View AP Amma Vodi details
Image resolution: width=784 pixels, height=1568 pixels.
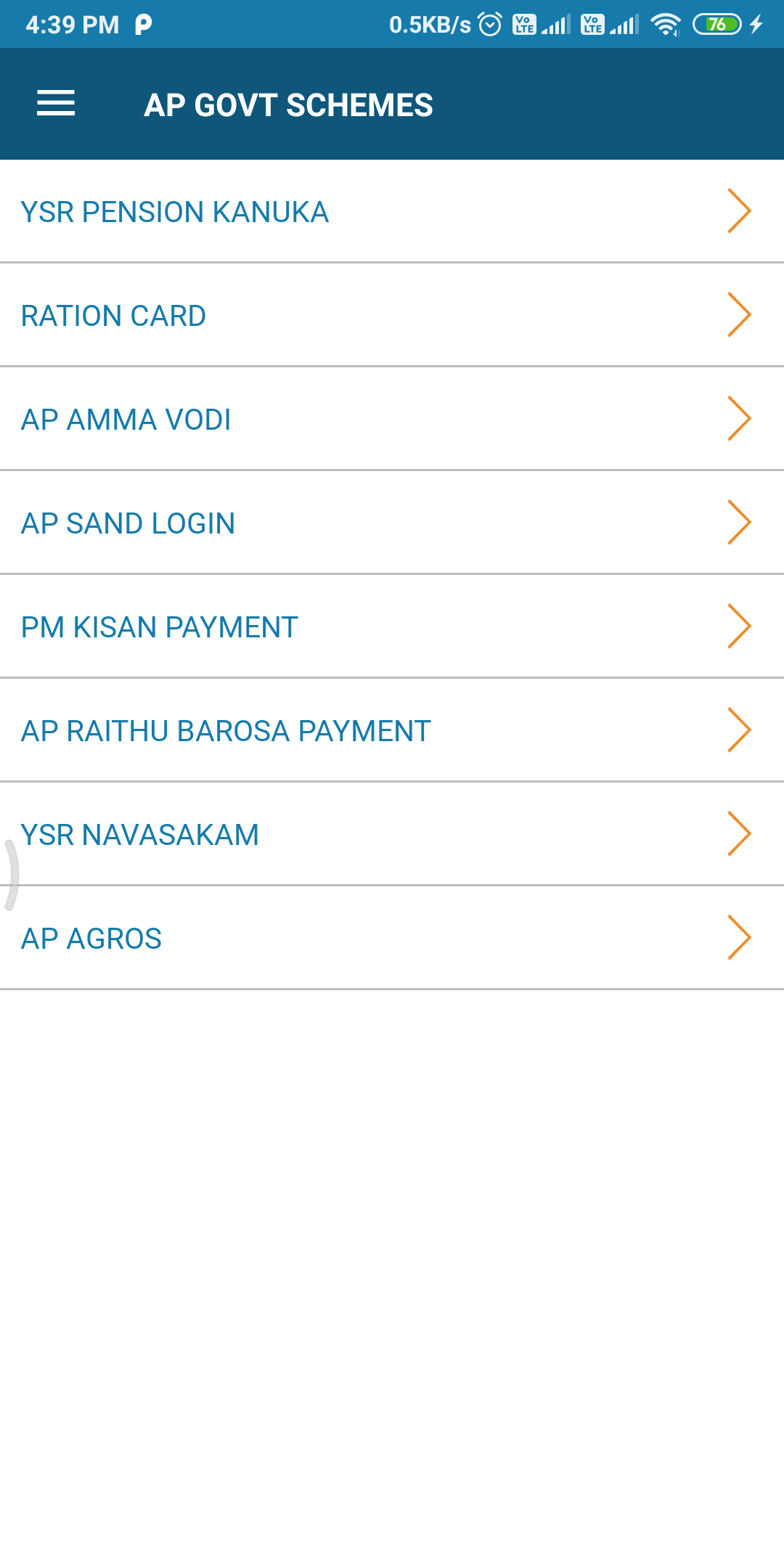click(392, 419)
